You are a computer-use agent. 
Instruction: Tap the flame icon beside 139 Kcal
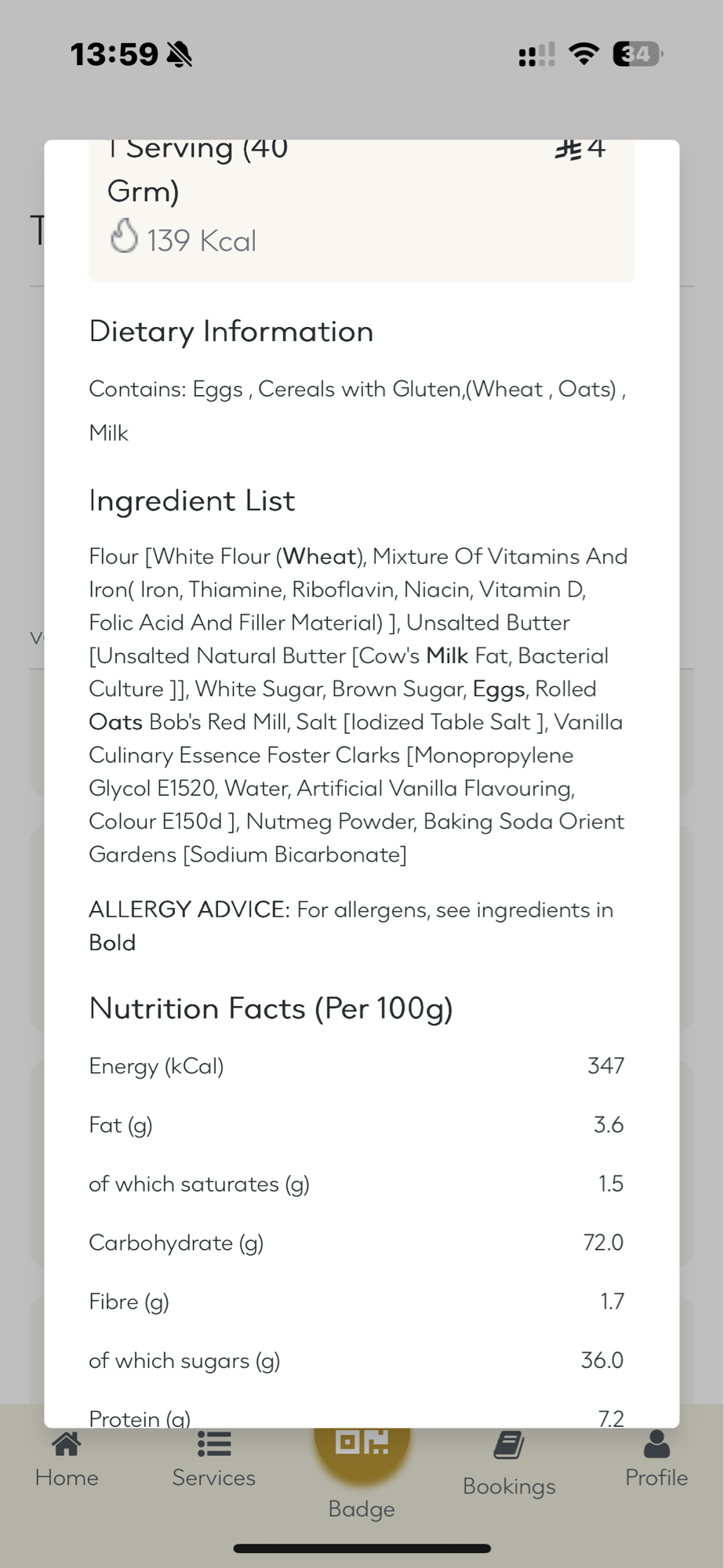[x=124, y=235]
